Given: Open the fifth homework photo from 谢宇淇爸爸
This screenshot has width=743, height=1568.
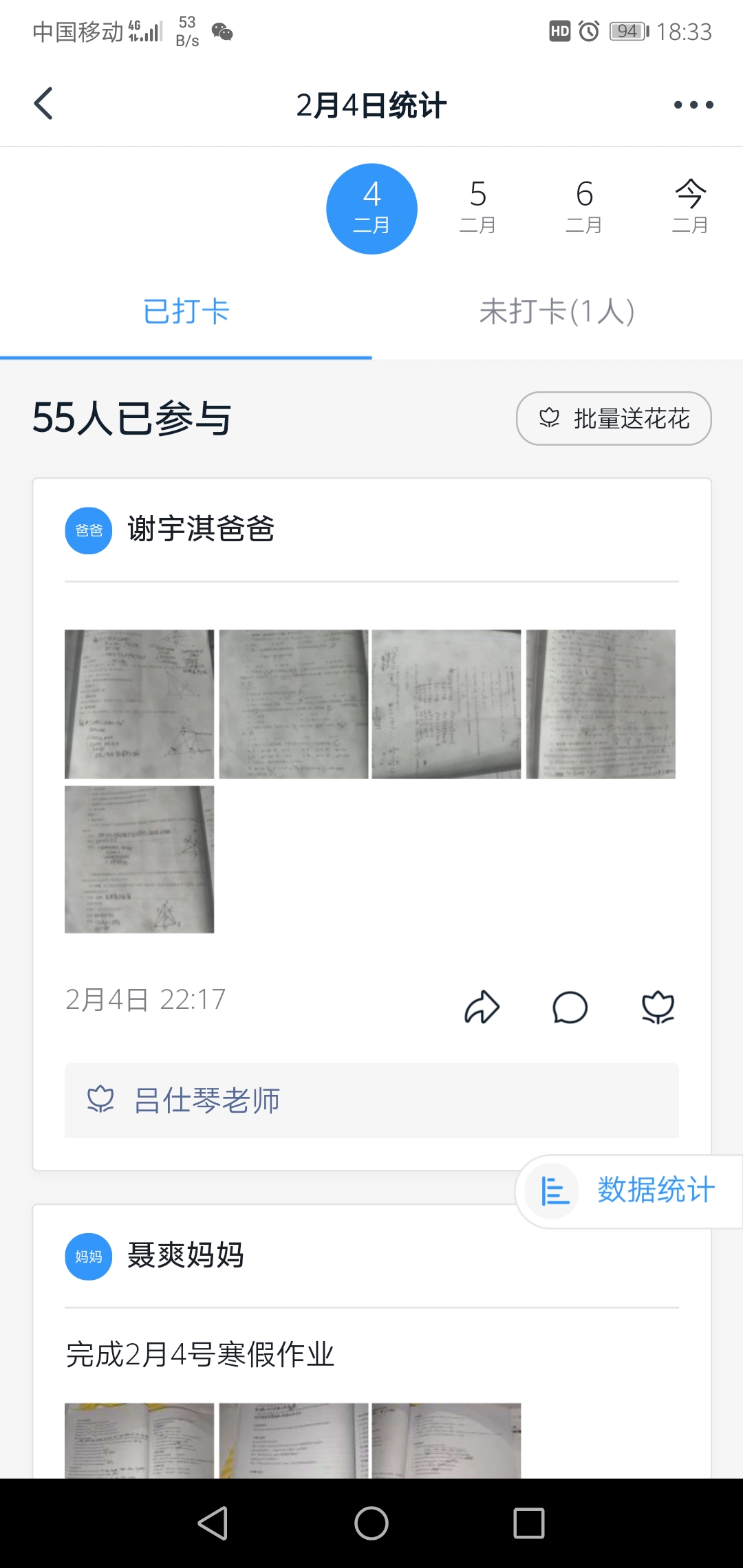Looking at the screenshot, I should coord(140,859).
